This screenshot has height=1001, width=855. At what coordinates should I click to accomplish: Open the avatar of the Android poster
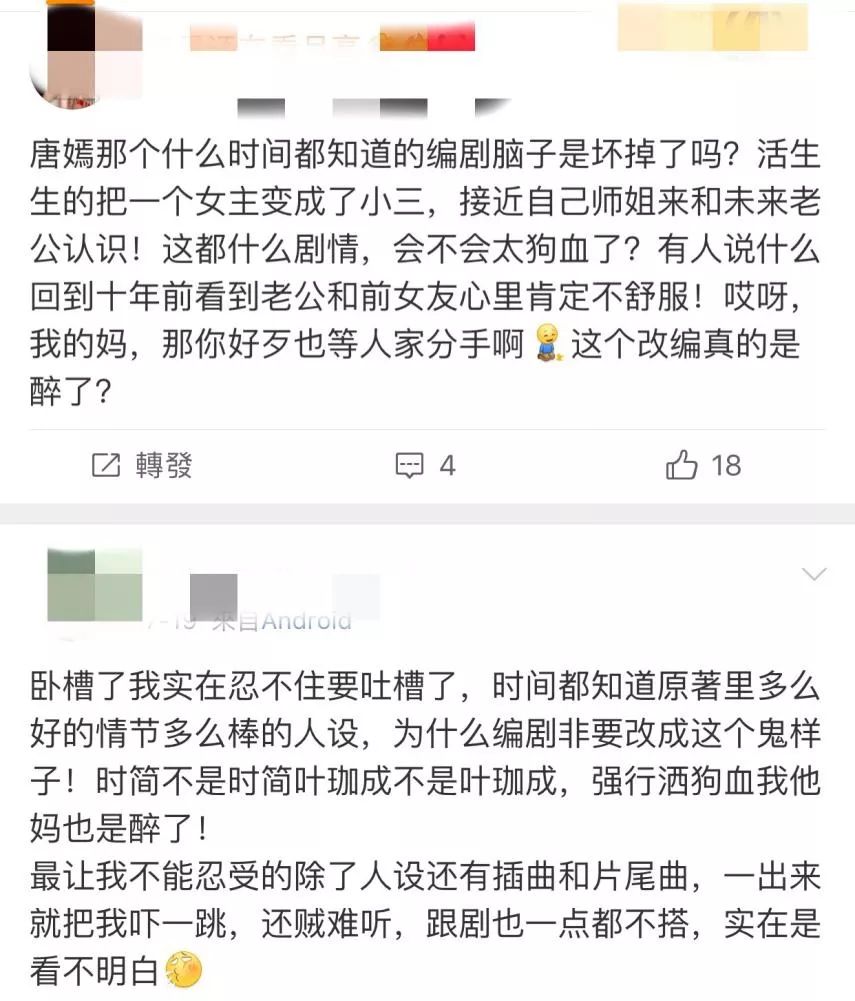(x=95, y=586)
